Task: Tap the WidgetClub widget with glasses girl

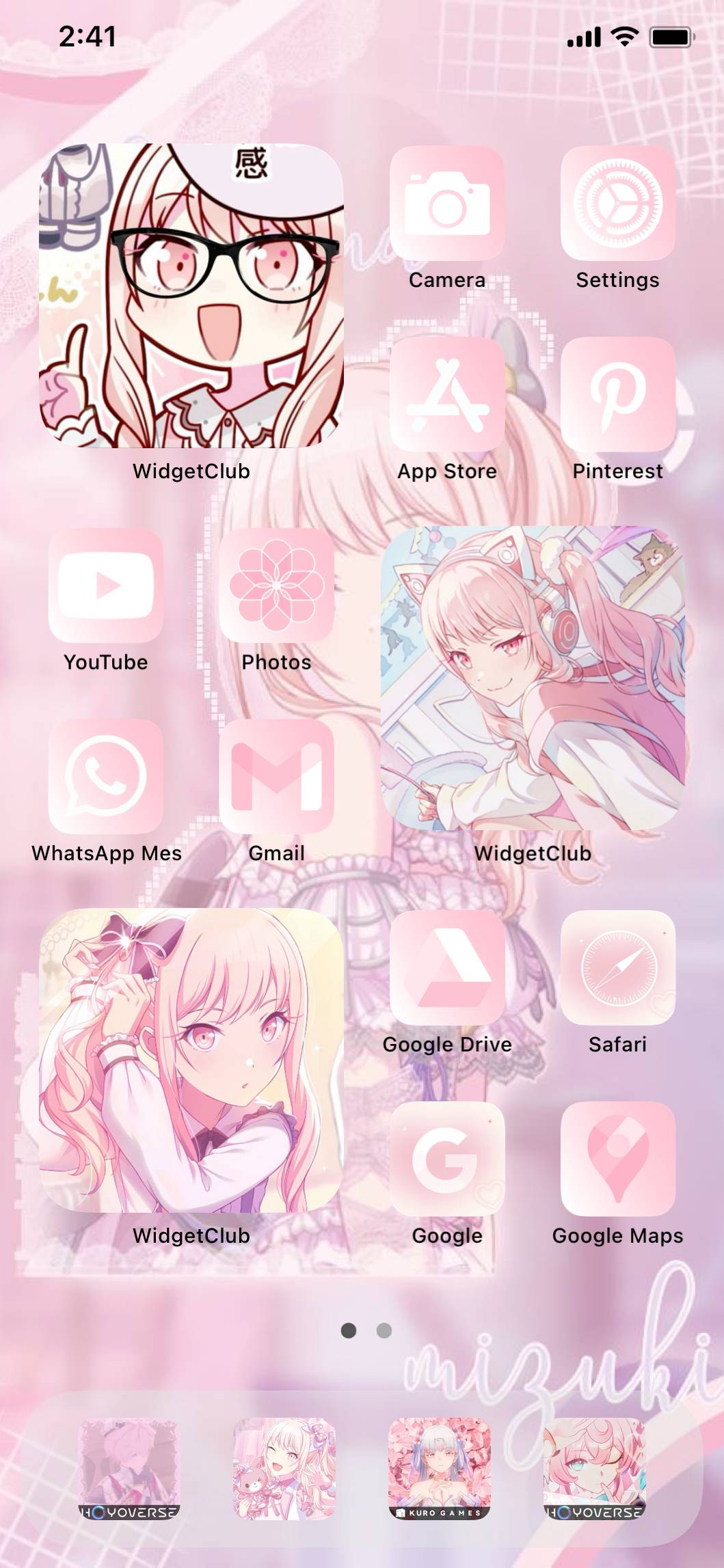Action: [191, 296]
